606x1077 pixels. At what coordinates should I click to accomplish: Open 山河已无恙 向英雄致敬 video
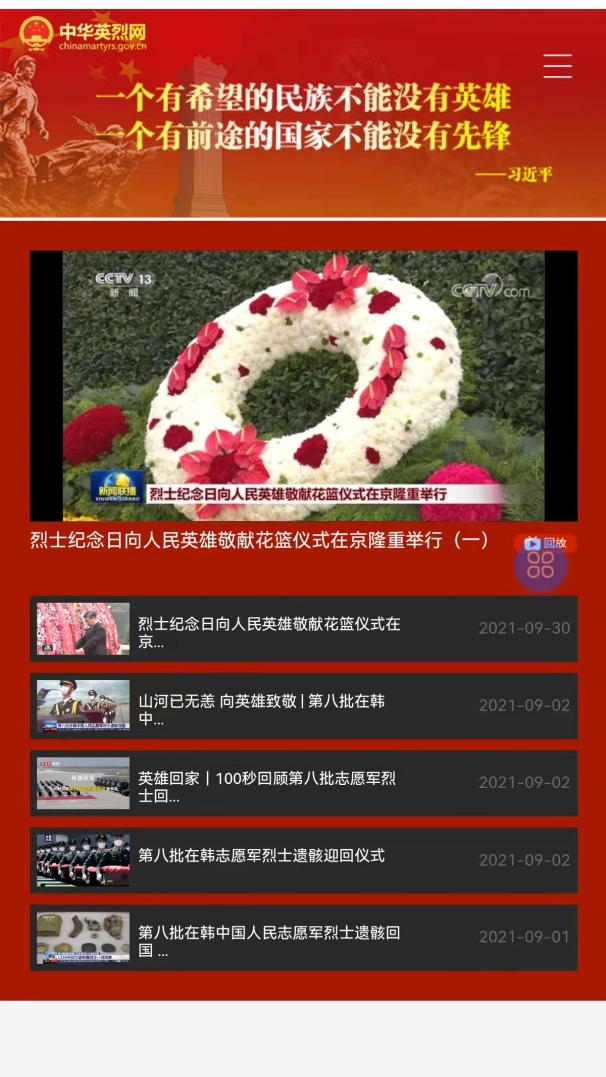[x=303, y=706]
